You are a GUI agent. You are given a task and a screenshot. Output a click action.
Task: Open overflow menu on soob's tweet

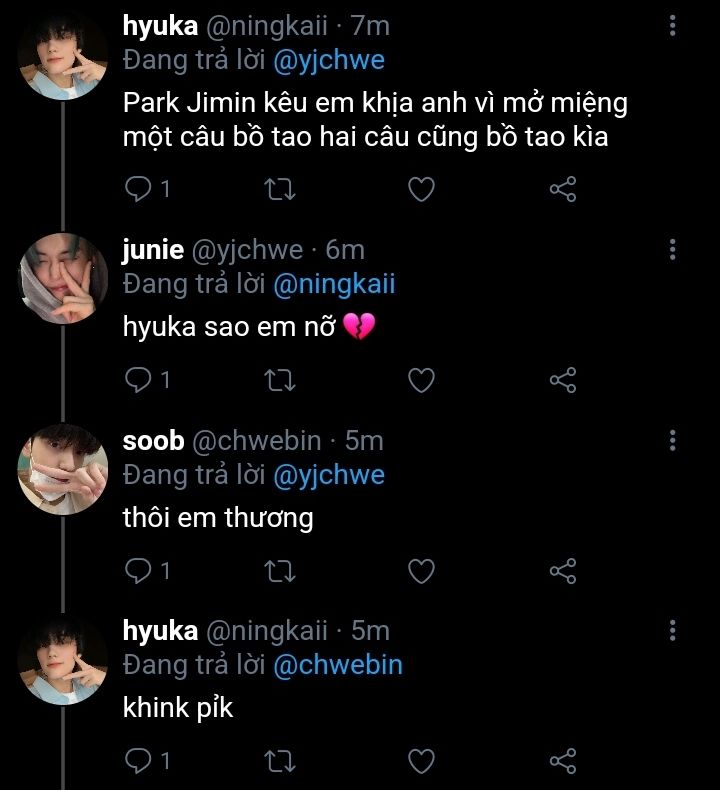point(673,440)
